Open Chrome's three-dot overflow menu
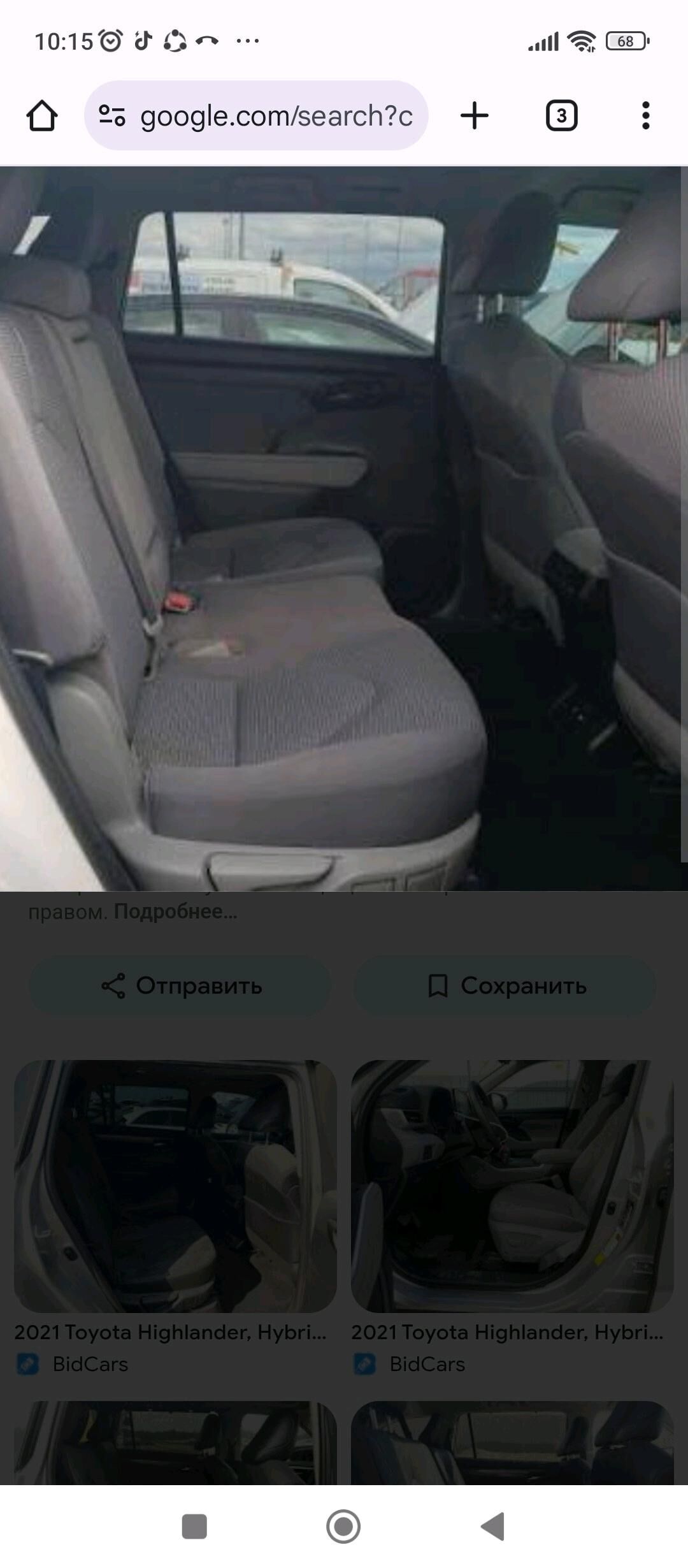688x1568 pixels. tap(645, 116)
